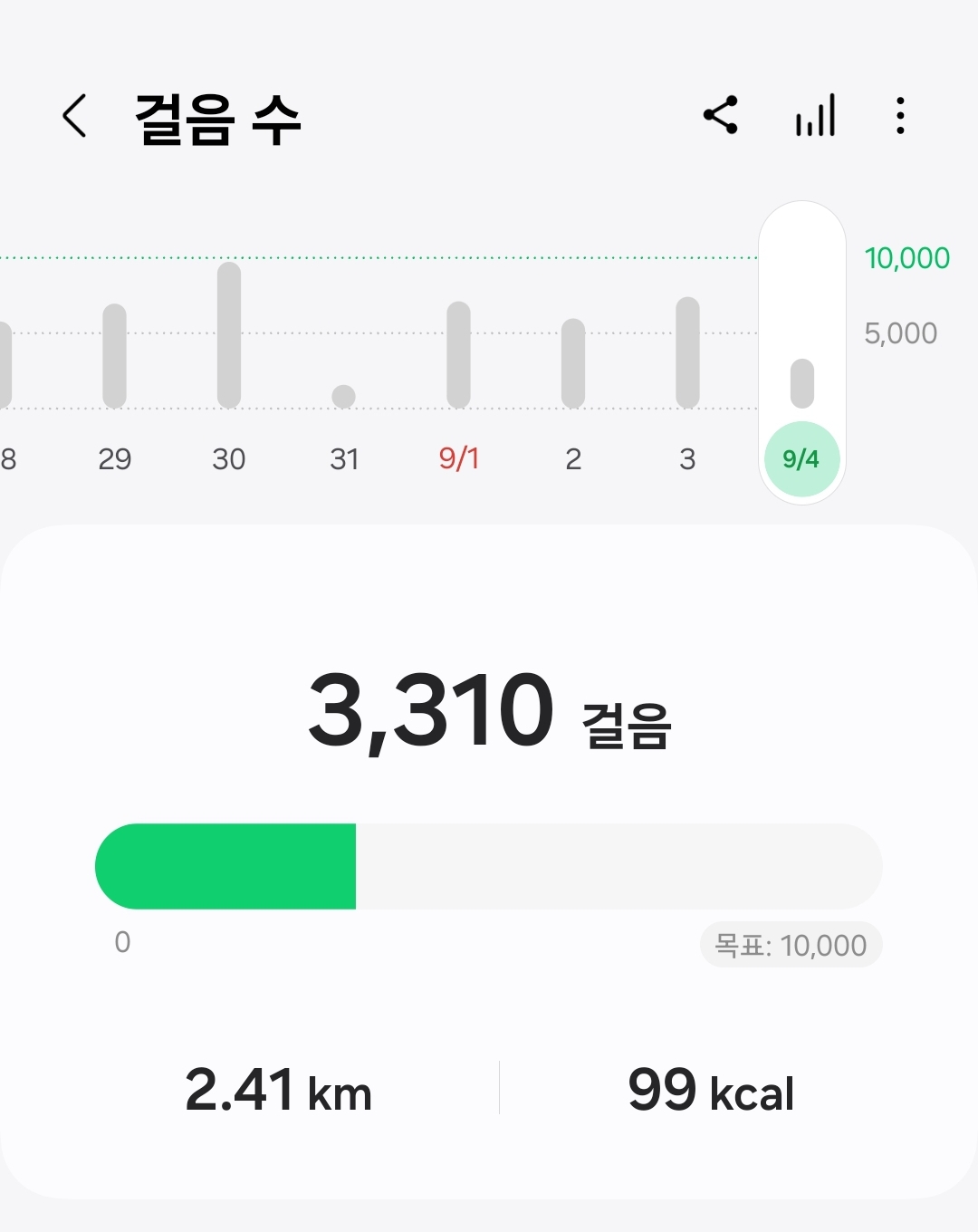Open the overflow menu
The width and height of the screenshot is (978, 1232).
click(x=899, y=116)
